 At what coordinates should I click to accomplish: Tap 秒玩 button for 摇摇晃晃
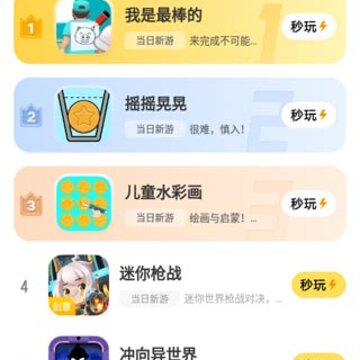(308, 115)
